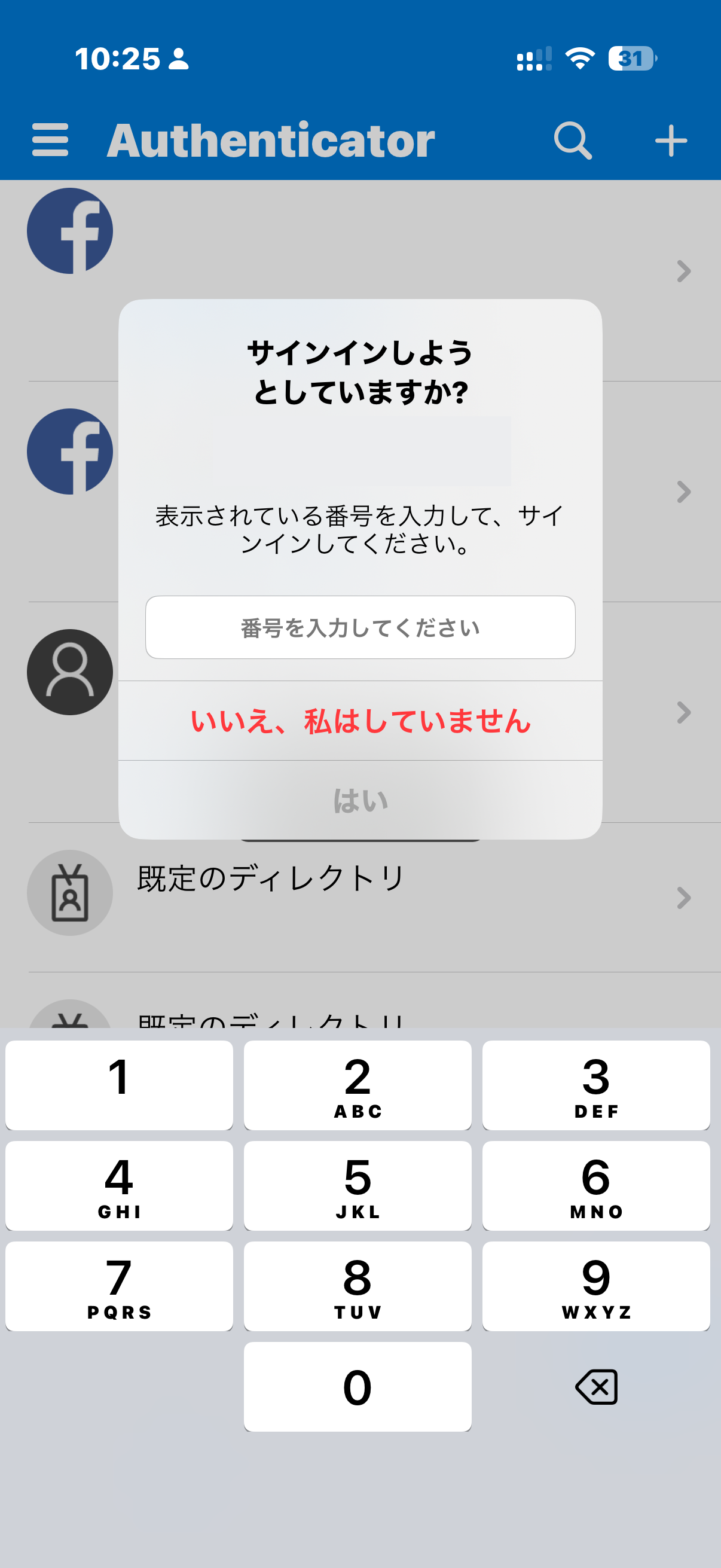The height and width of the screenshot is (1568, 721).
Task: Deny sign-in with いいえ、私はしていません
Action: [360, 721]
